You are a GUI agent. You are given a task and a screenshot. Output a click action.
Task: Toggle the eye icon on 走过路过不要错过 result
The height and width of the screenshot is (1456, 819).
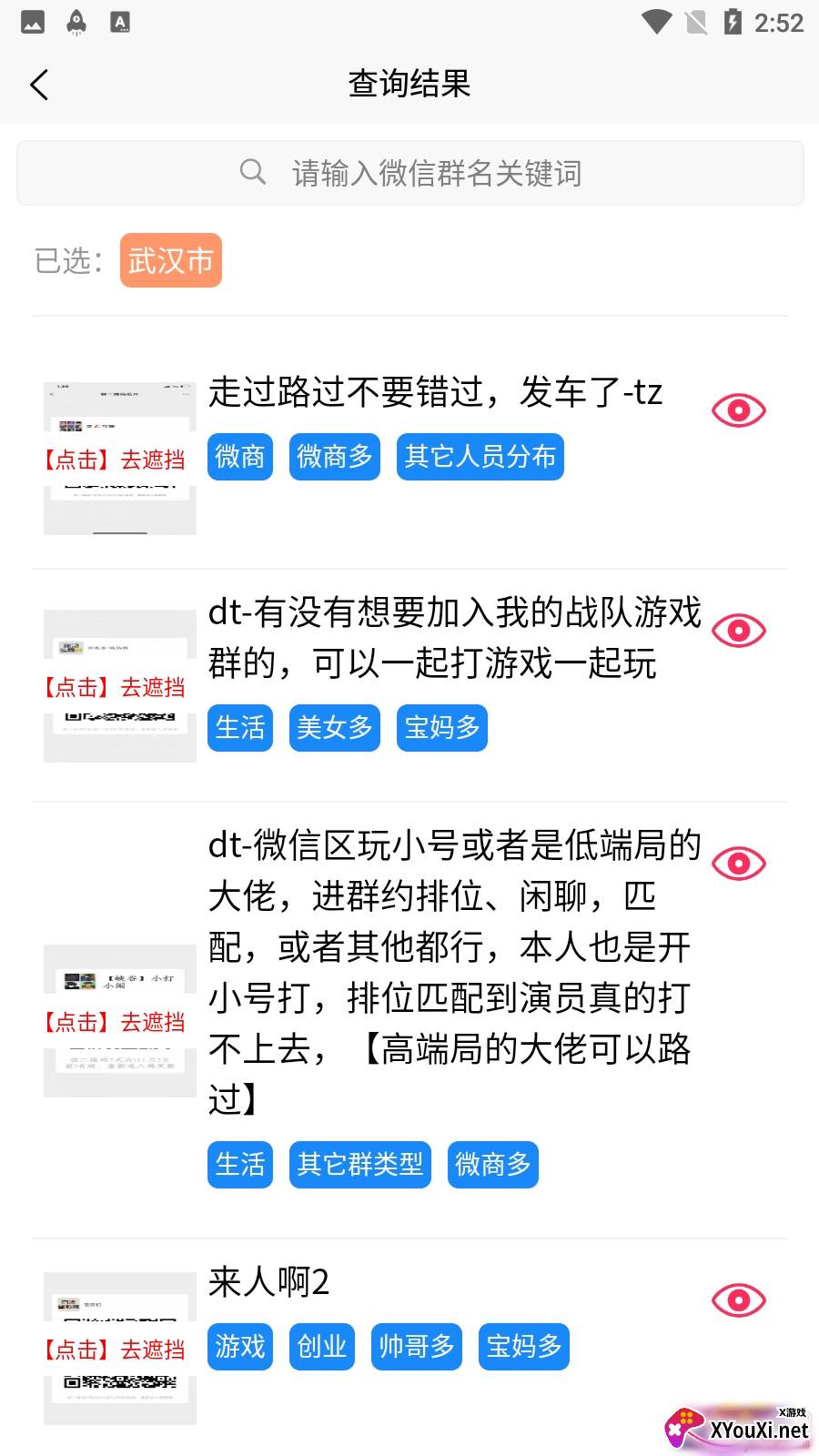[x=738, y=409]
